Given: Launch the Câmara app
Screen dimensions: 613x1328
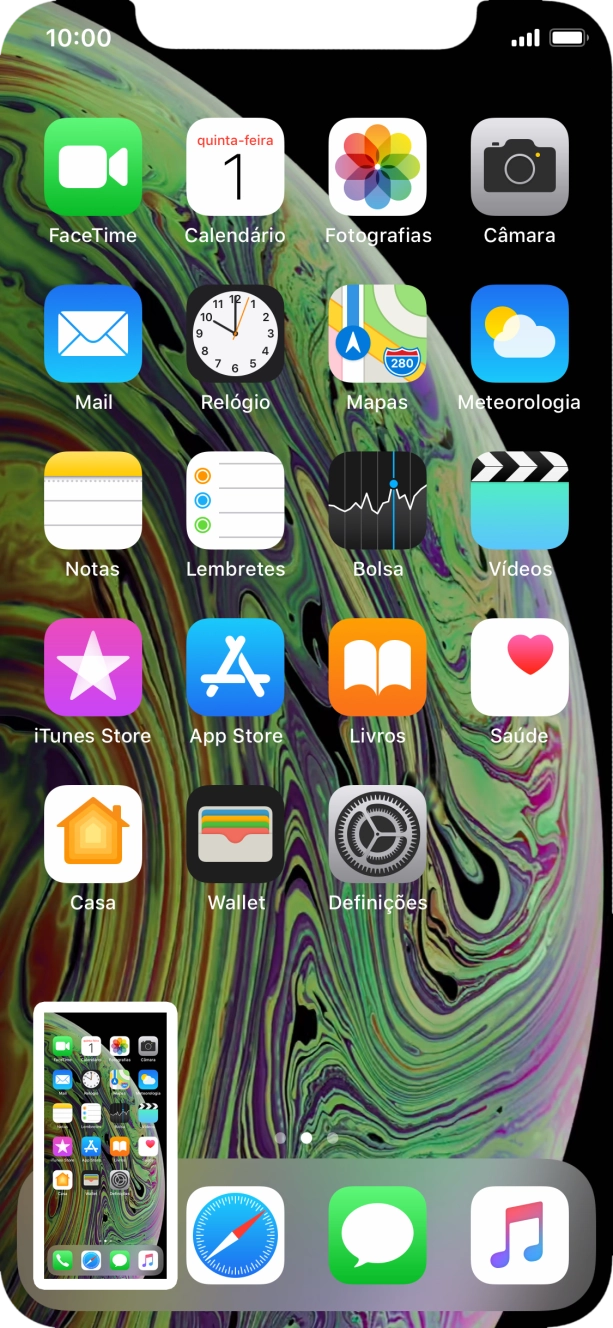Looking at the screenshot, I should [519, 167].
